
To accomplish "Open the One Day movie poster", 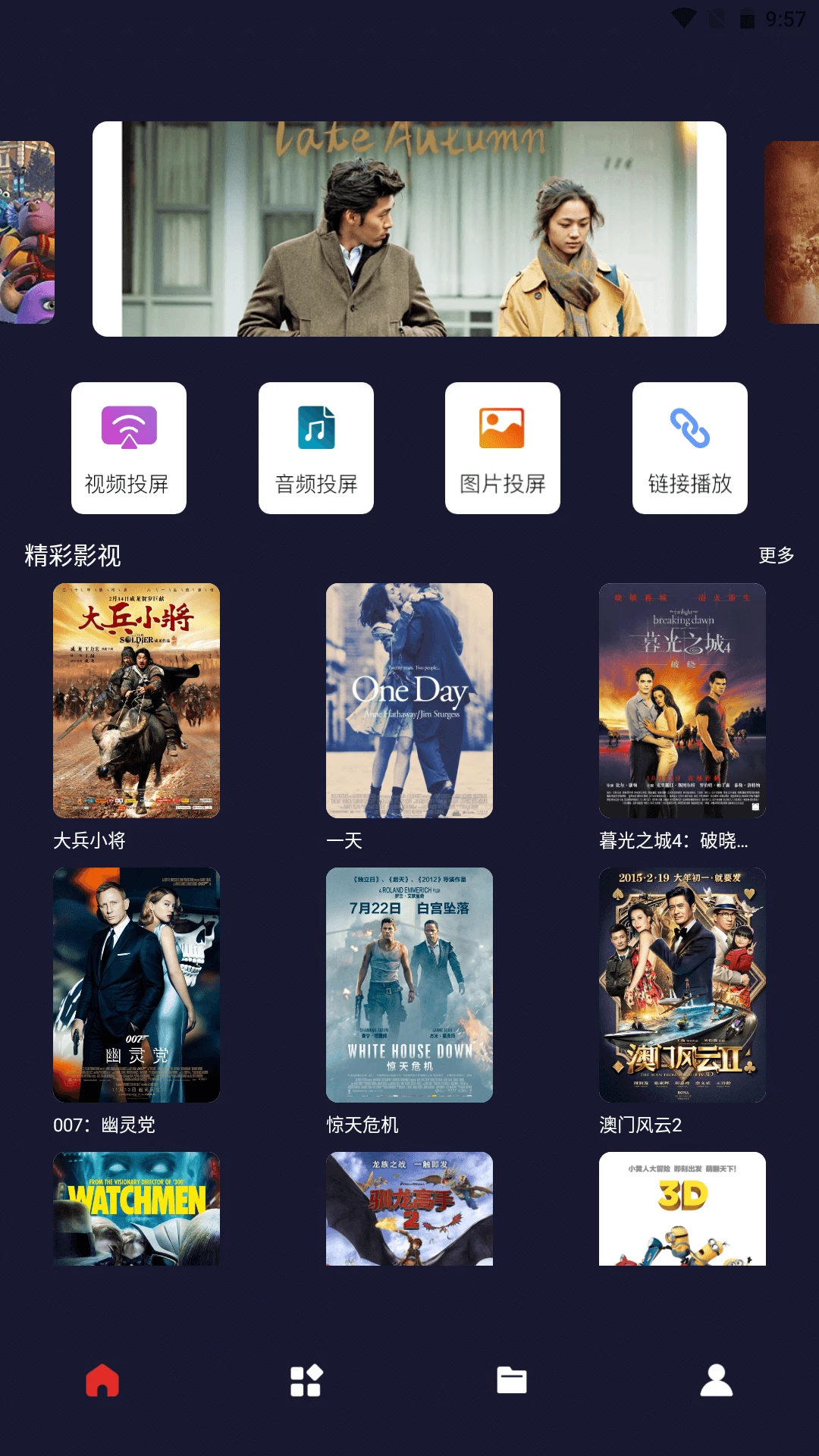I will pos(409,702).
